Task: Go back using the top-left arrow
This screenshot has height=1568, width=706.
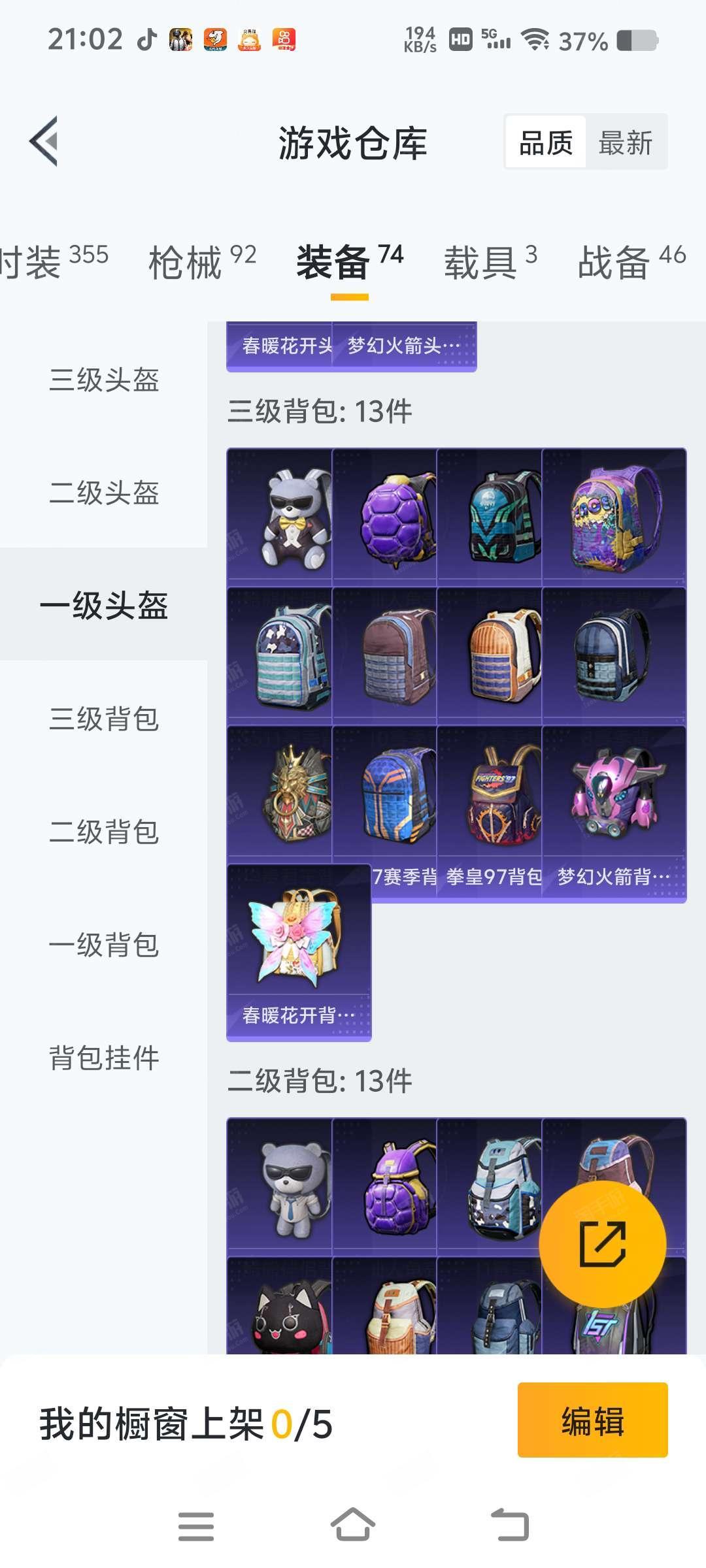Action: coord(44,141)
